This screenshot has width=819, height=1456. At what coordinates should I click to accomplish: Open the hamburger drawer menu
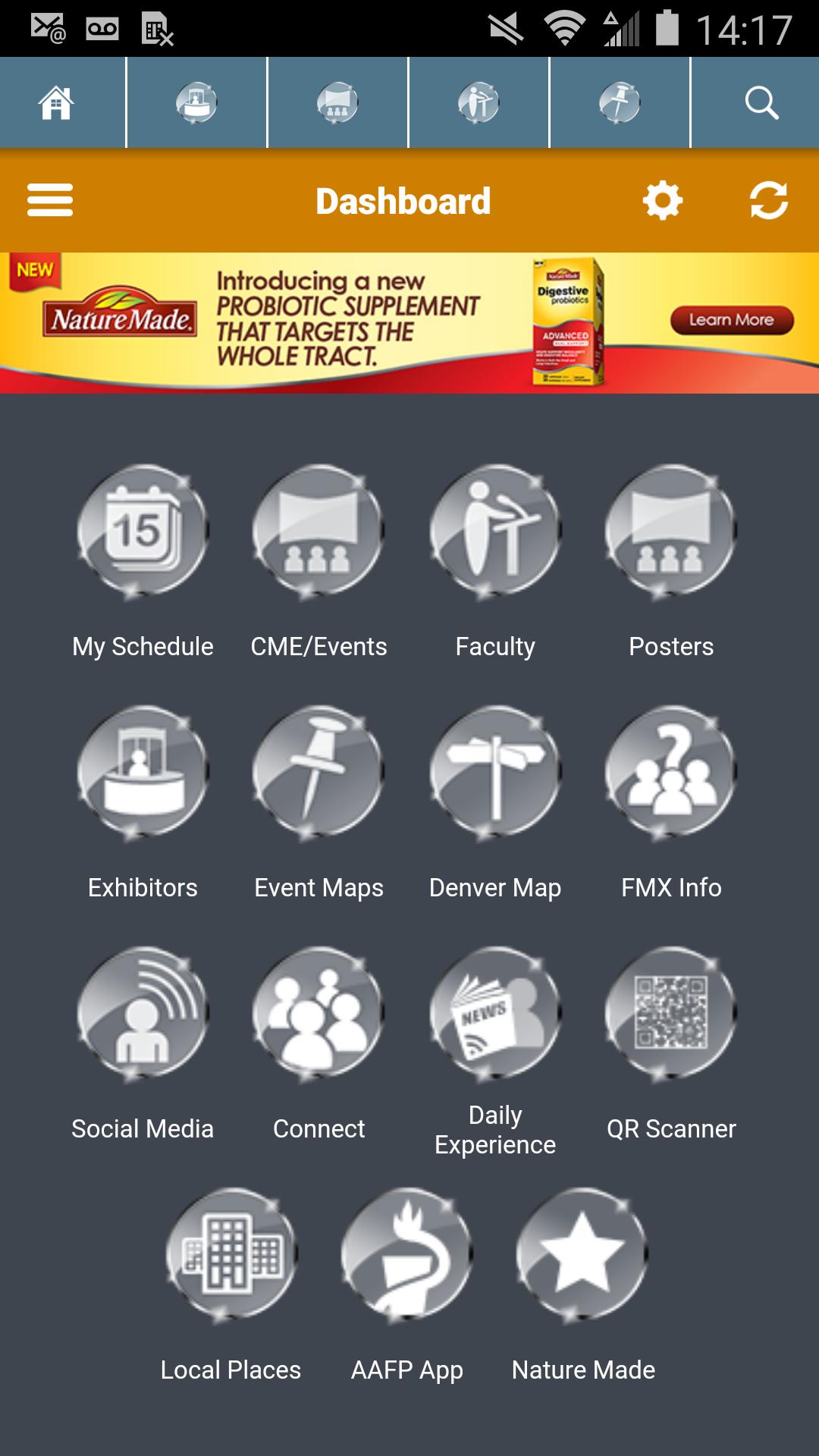50,200
